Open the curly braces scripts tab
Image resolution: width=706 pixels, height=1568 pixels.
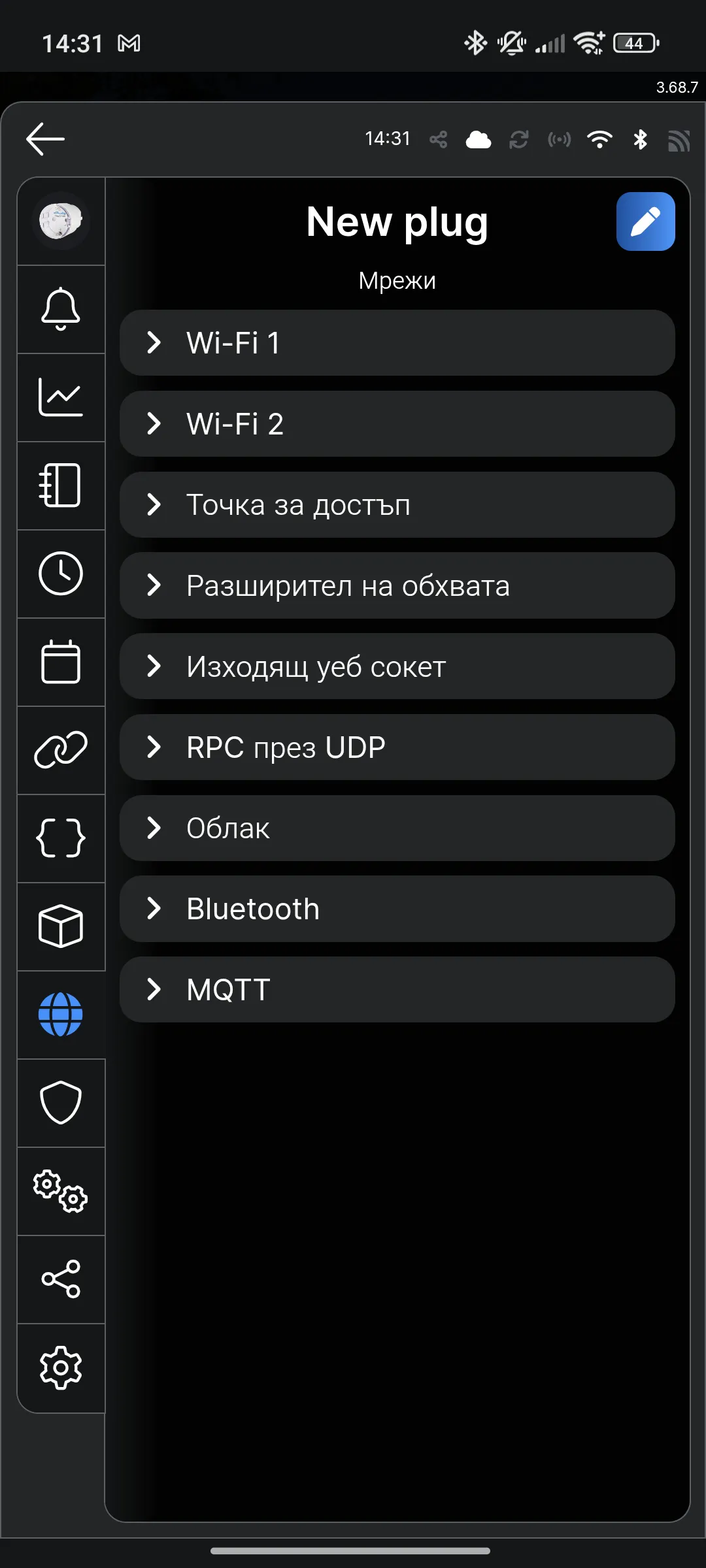coord(61,839)
